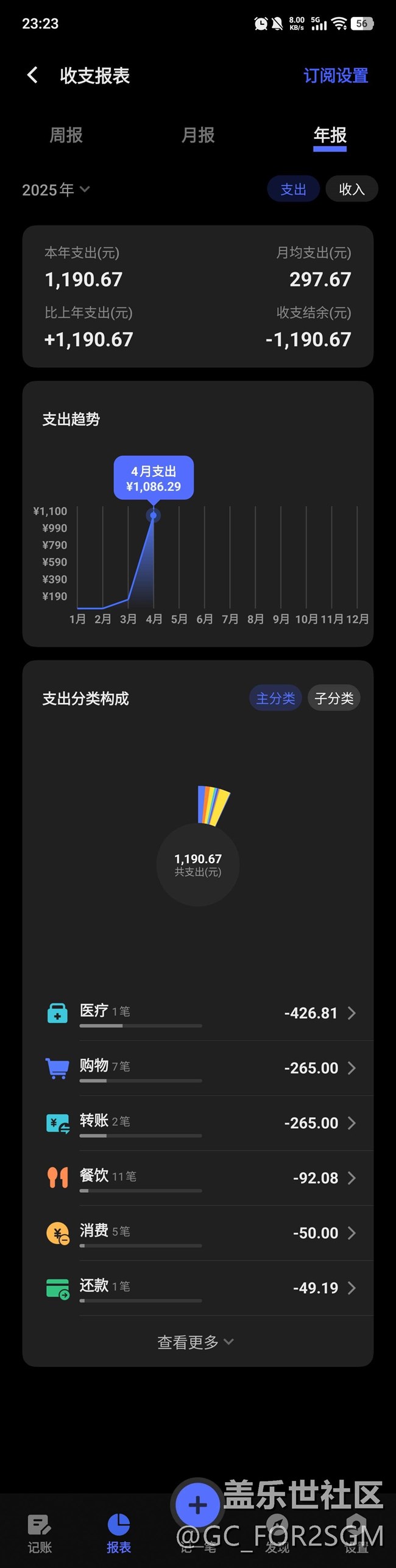Viewport: 396px width, 1568px height.
Task: Open 订阅设置 subscription settings
Action: (335, 76)
